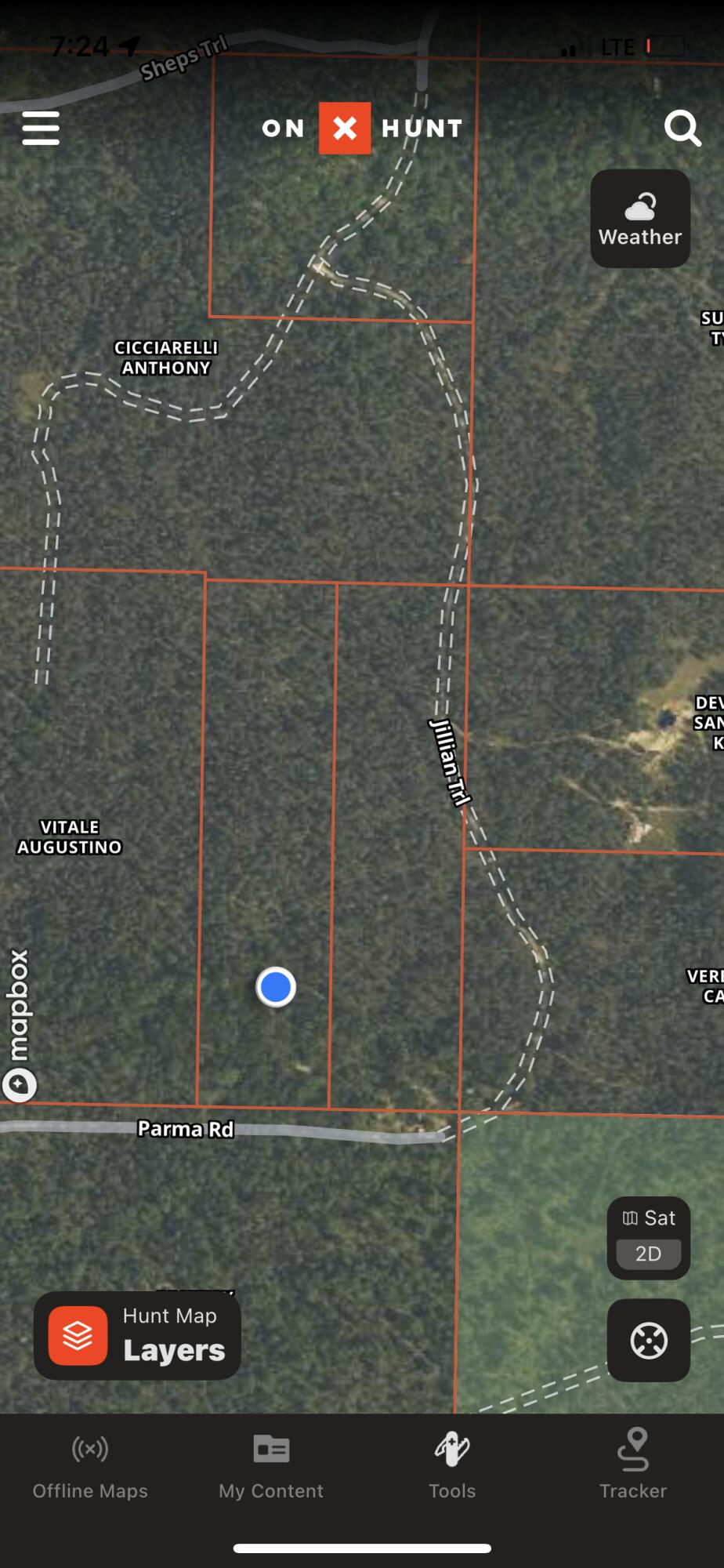Image resolution: width=724 pixels, height=1568 pixels.
Task: Switch to the Offline Maps tab
Action: click(90, 1465)
